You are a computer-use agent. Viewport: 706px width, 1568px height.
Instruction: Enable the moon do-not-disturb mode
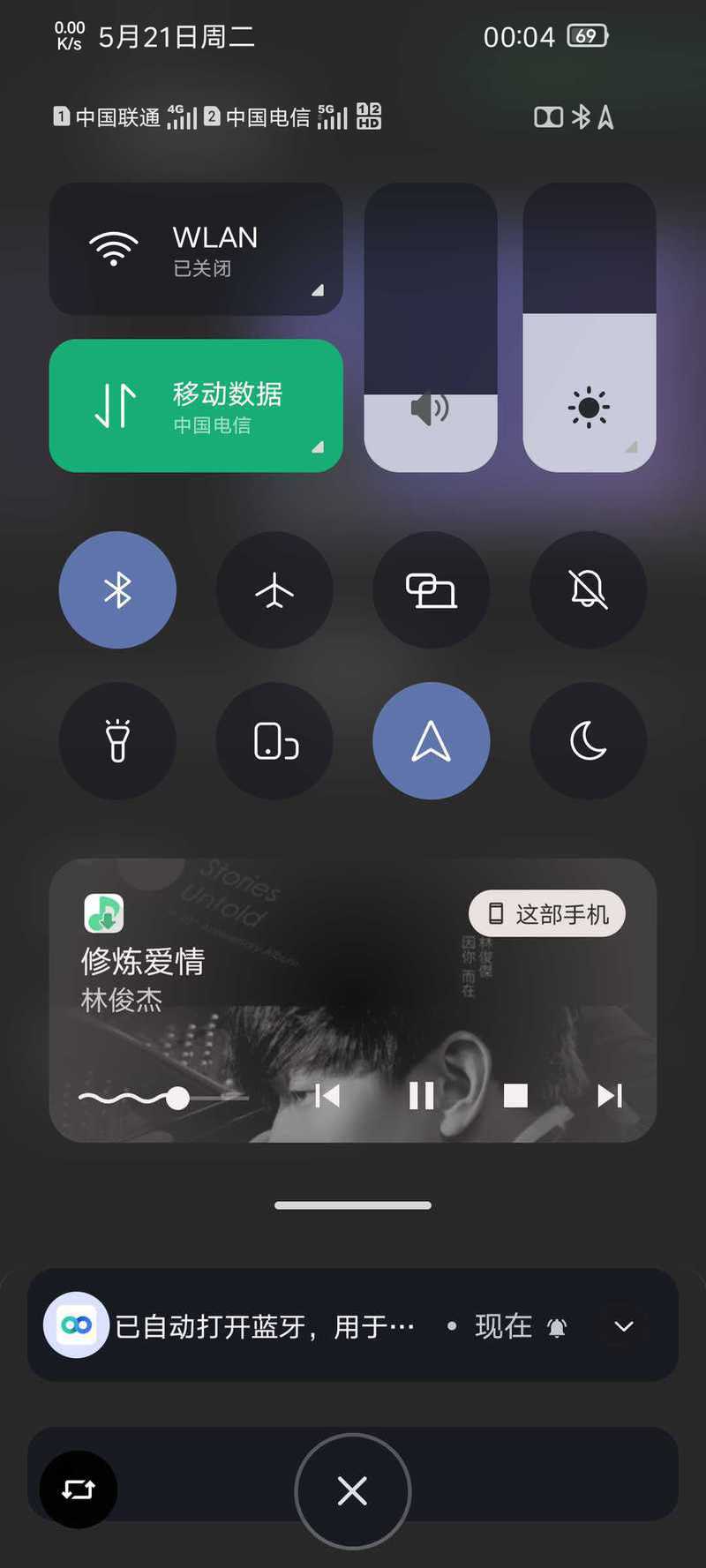click(588, 740)
